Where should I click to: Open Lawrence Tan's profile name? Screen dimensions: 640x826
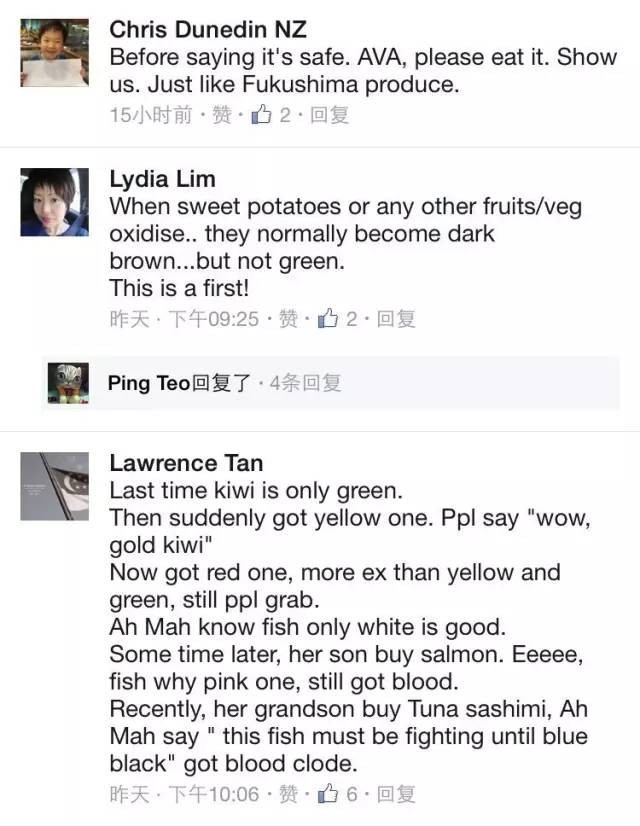(x=186, y=463)
